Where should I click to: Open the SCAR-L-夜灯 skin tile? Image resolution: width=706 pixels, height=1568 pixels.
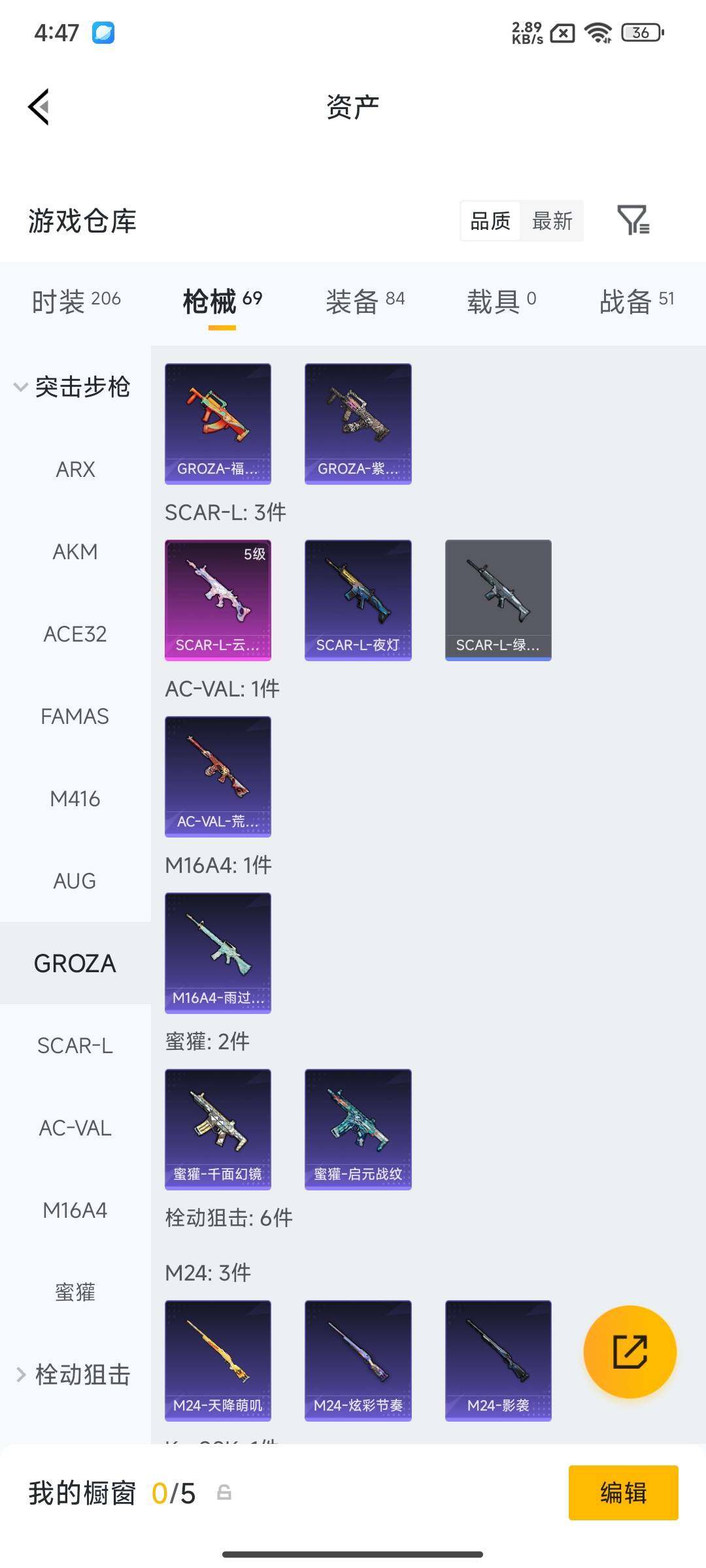coord(358,600)
